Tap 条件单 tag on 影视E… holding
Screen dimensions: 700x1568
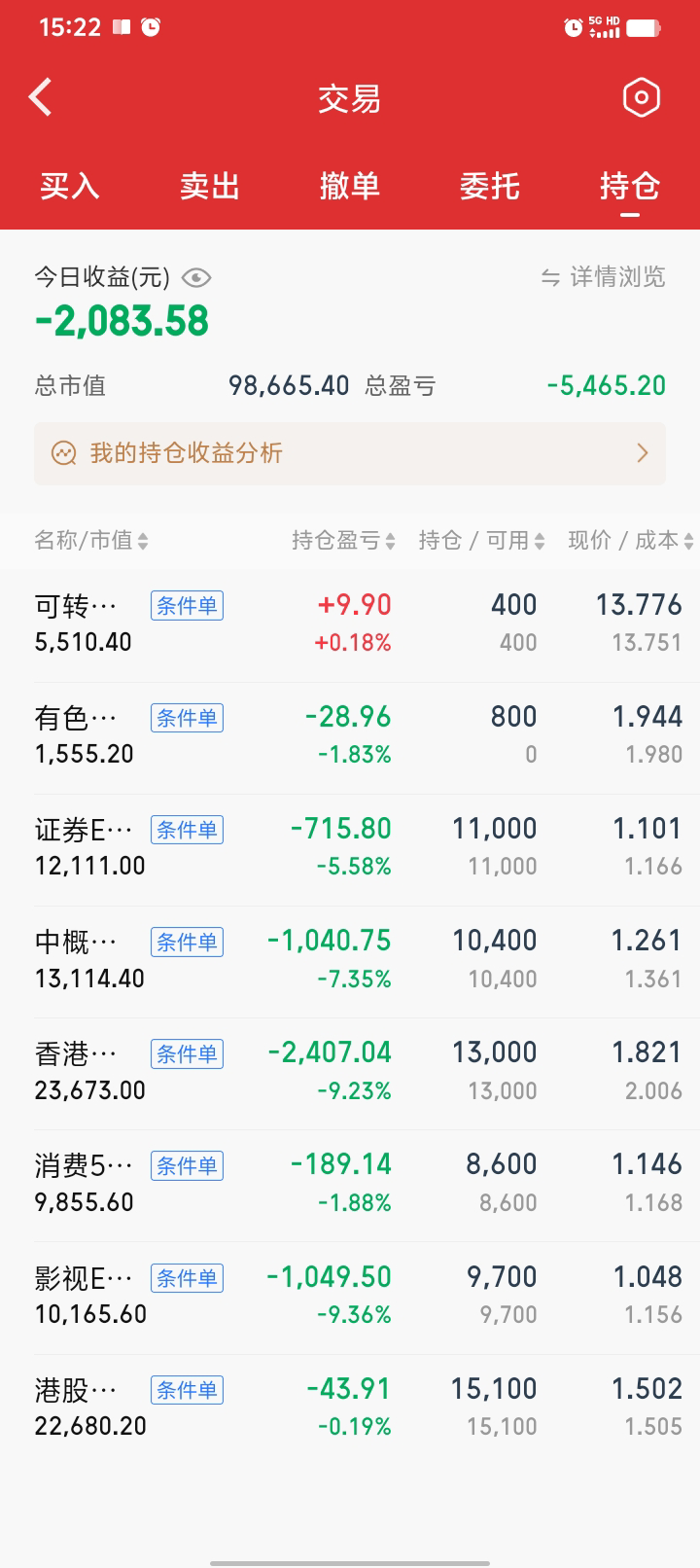pyautogui.click(x=187, y=1278)
